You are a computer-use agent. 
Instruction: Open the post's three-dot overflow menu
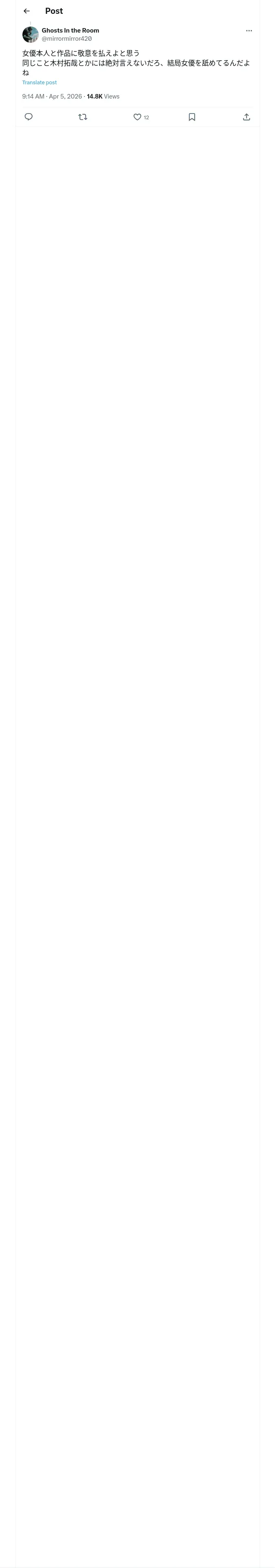coord(249,31)
